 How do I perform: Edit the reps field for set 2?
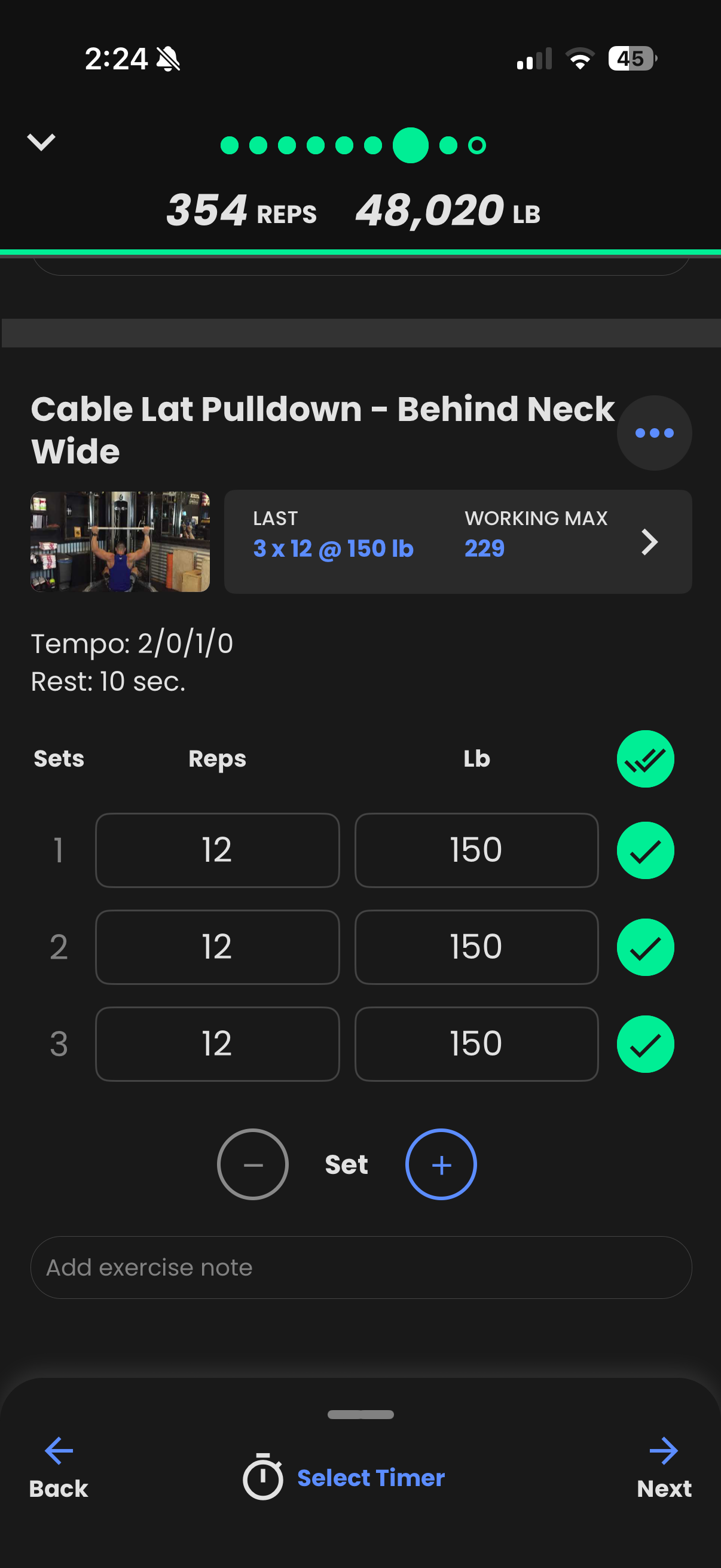(217, 947)
